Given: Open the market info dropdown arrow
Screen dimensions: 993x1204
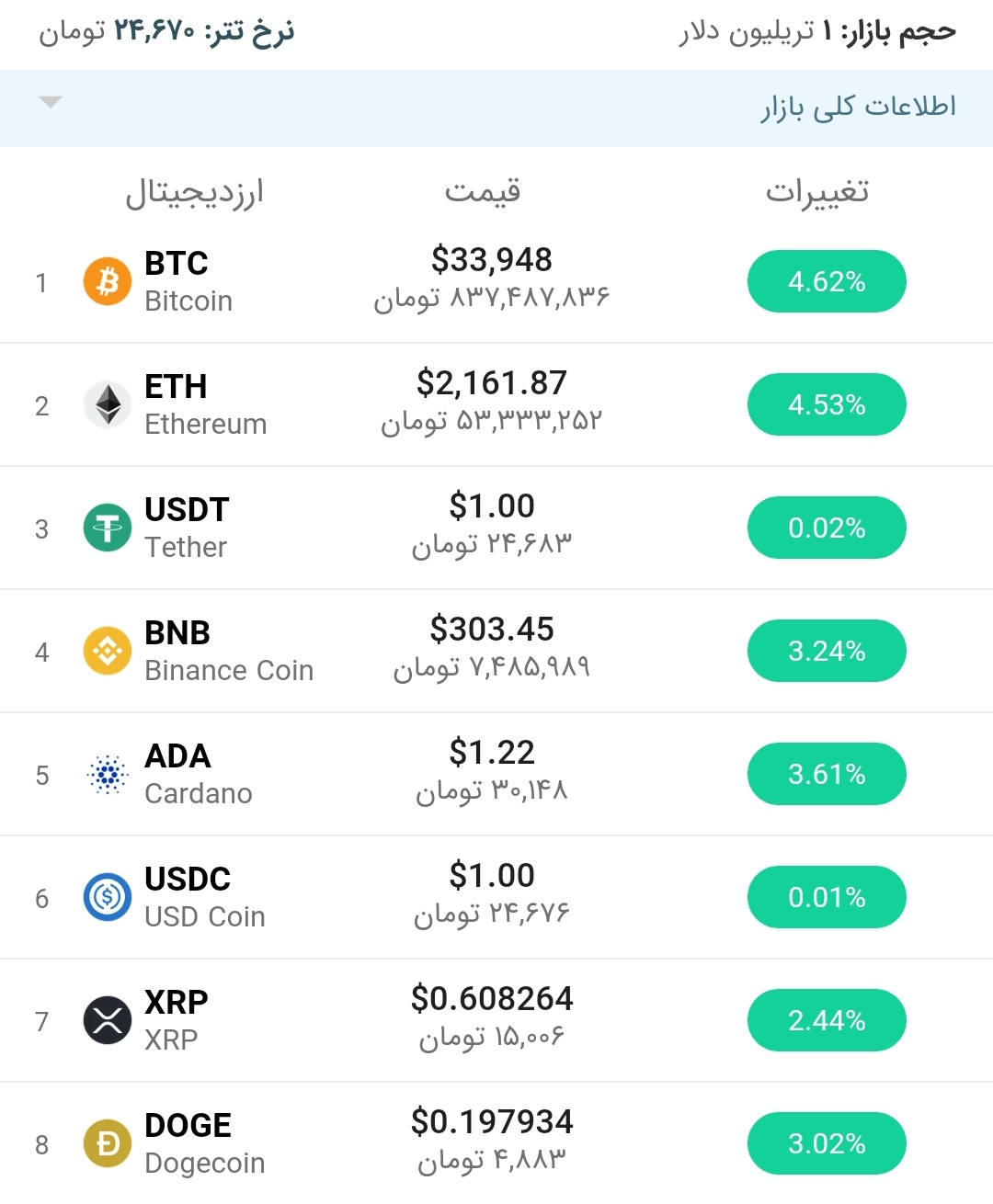Looking at the screenshot, I should (51, 103).
